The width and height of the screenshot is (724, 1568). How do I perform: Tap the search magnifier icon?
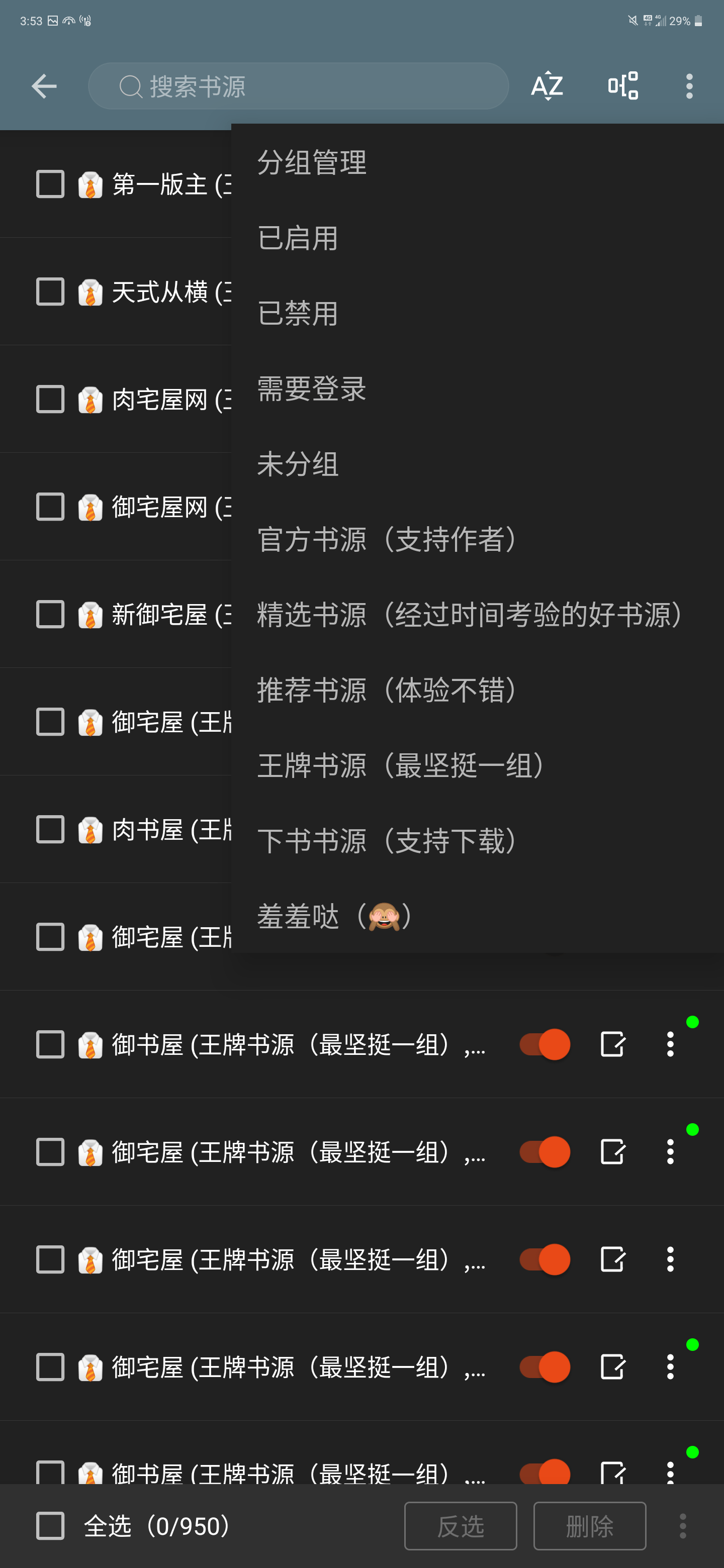click(x=130, y=86)
